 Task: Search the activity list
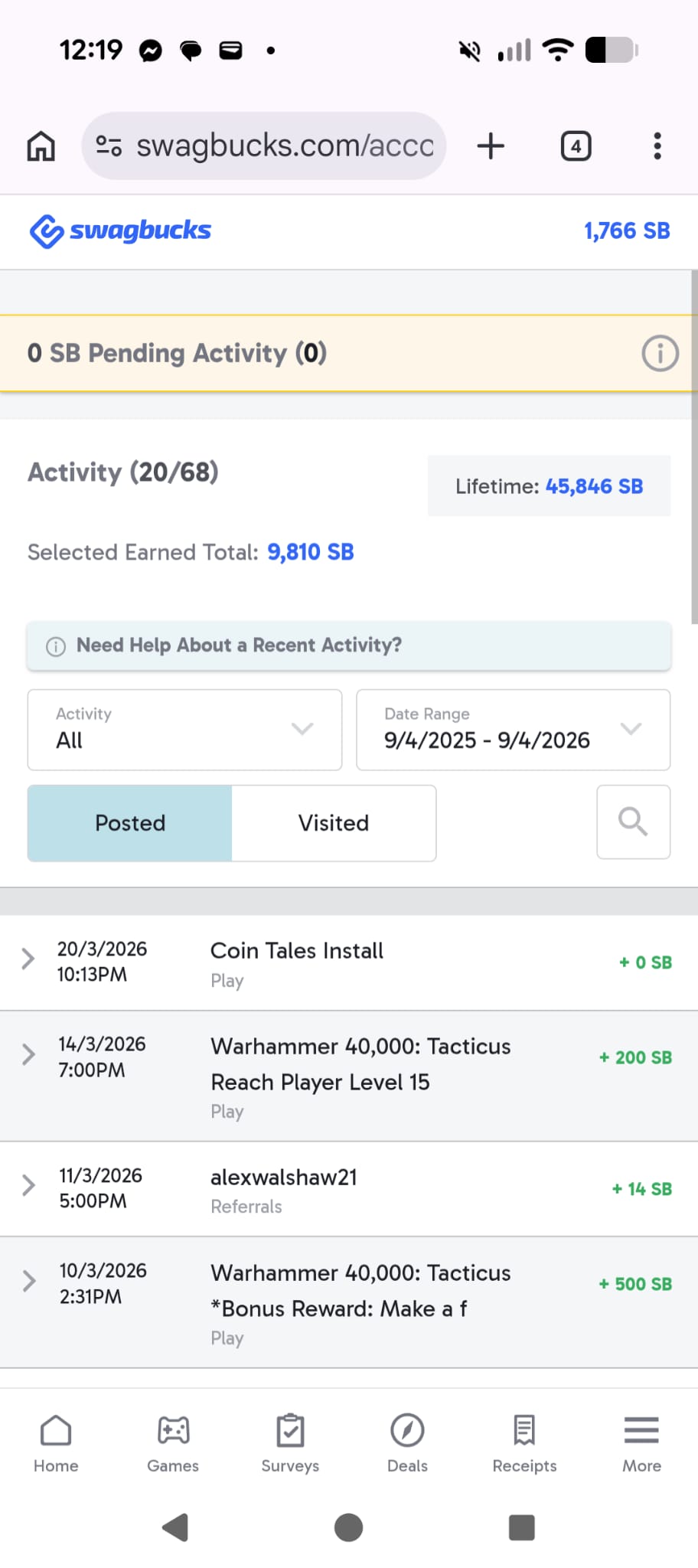coord(633,822)
